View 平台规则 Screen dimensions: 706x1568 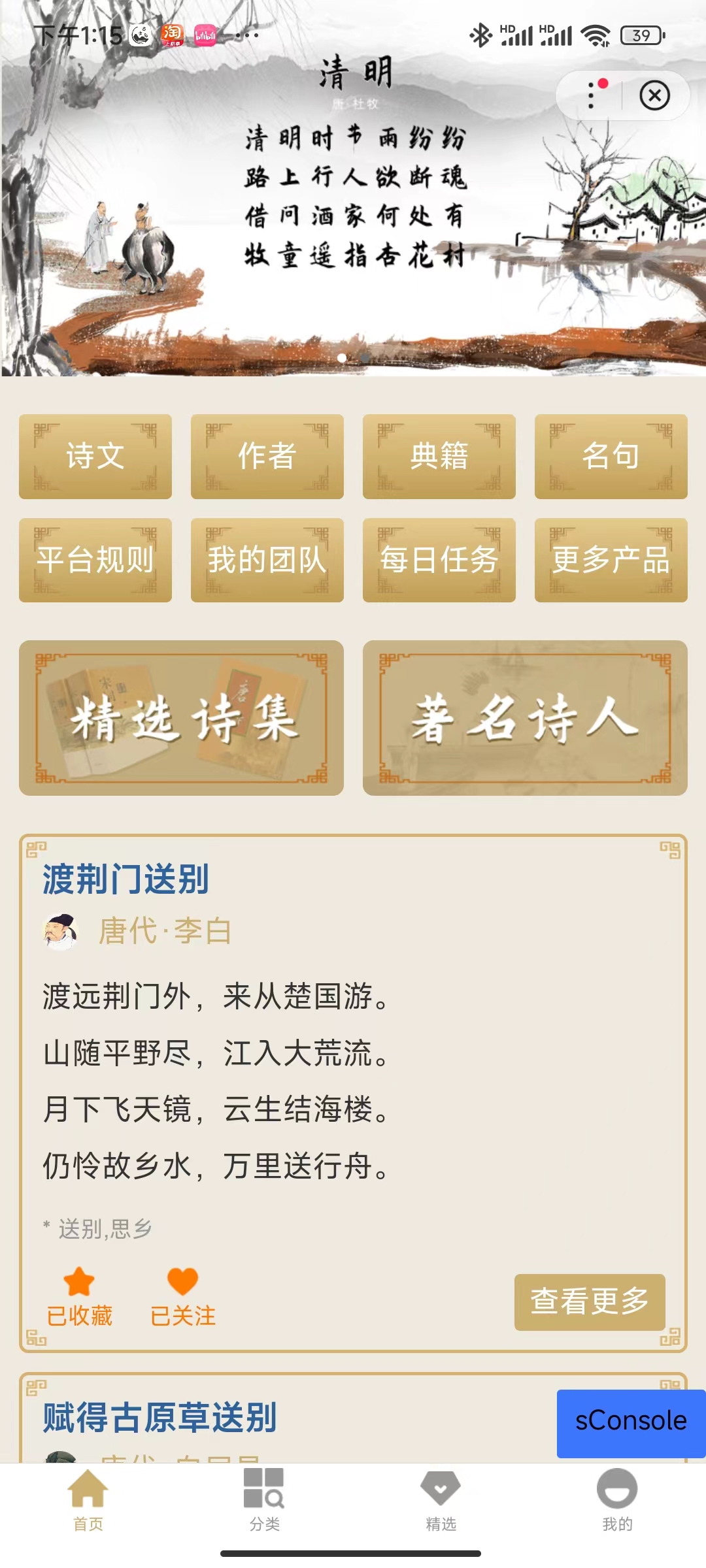click(x=95, y=560)
